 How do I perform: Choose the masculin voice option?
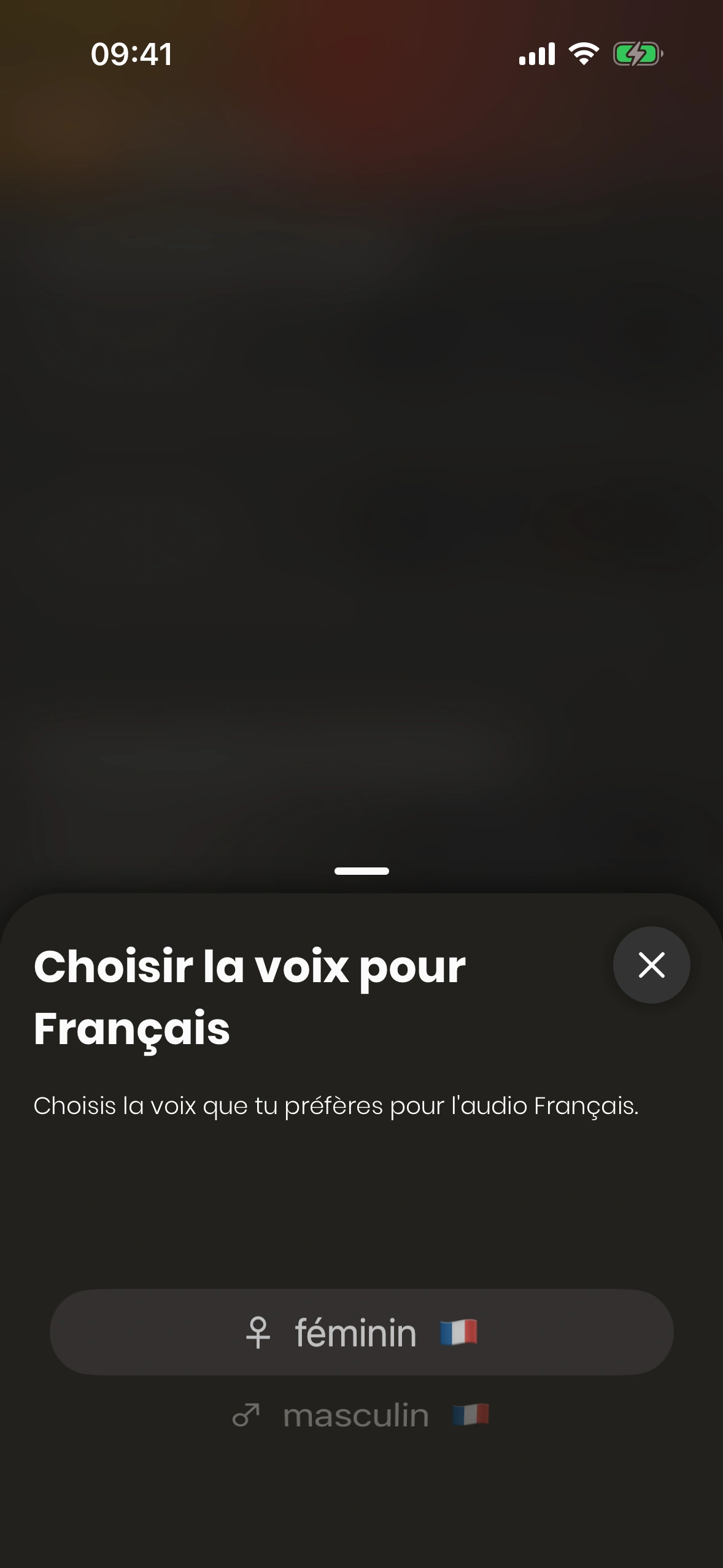pyautogui.click(x=361, y=1416)
